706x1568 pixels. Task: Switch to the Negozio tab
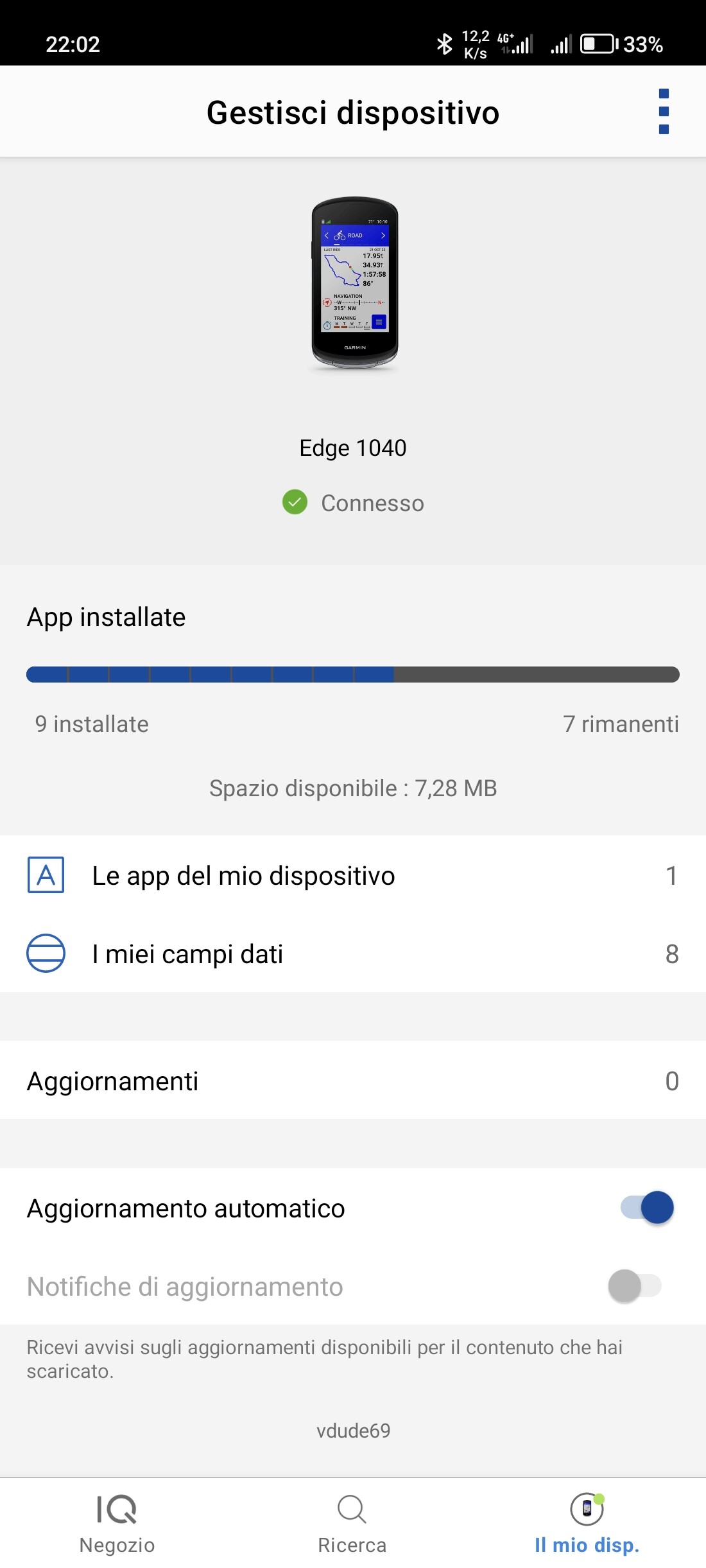[x=117, y=1523]
